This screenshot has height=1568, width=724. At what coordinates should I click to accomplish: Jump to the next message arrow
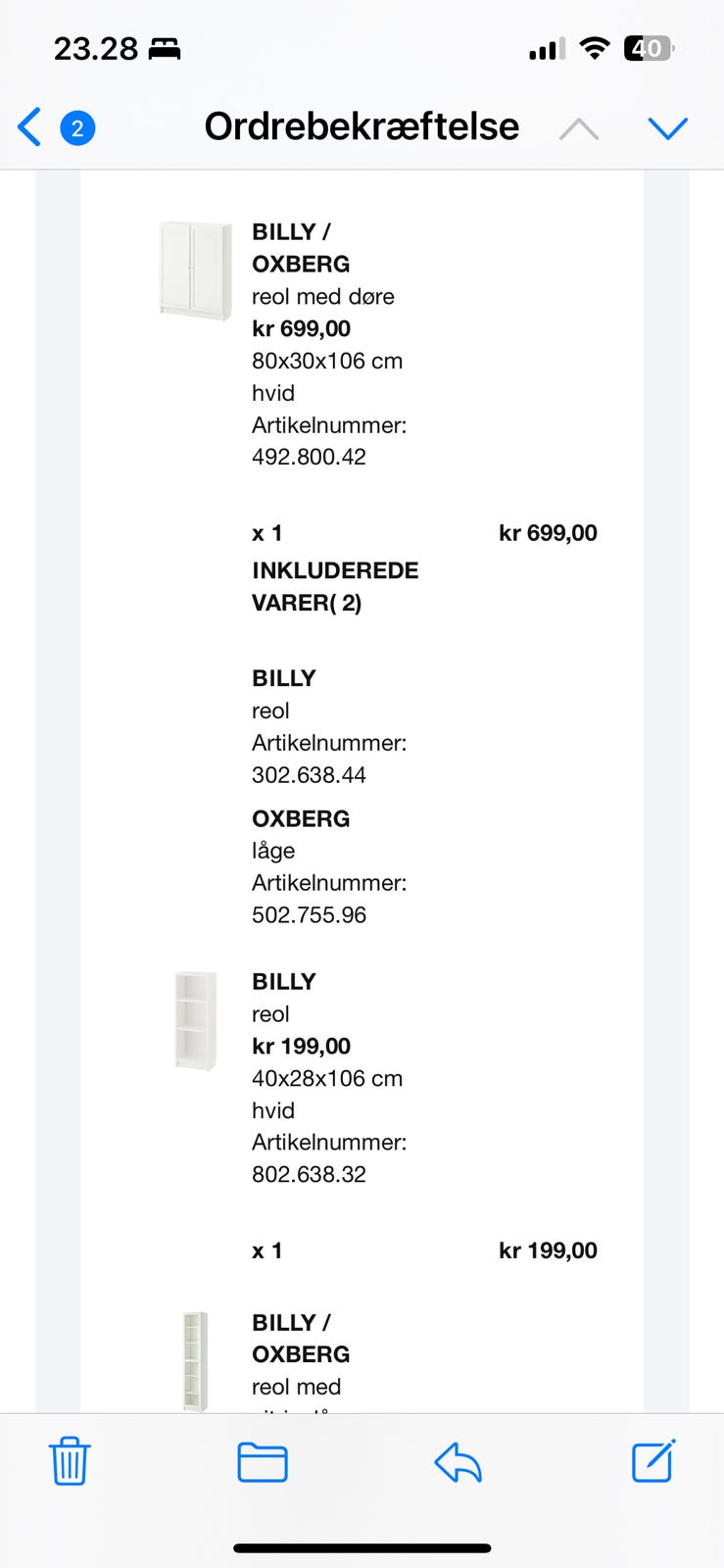point(668,128)
